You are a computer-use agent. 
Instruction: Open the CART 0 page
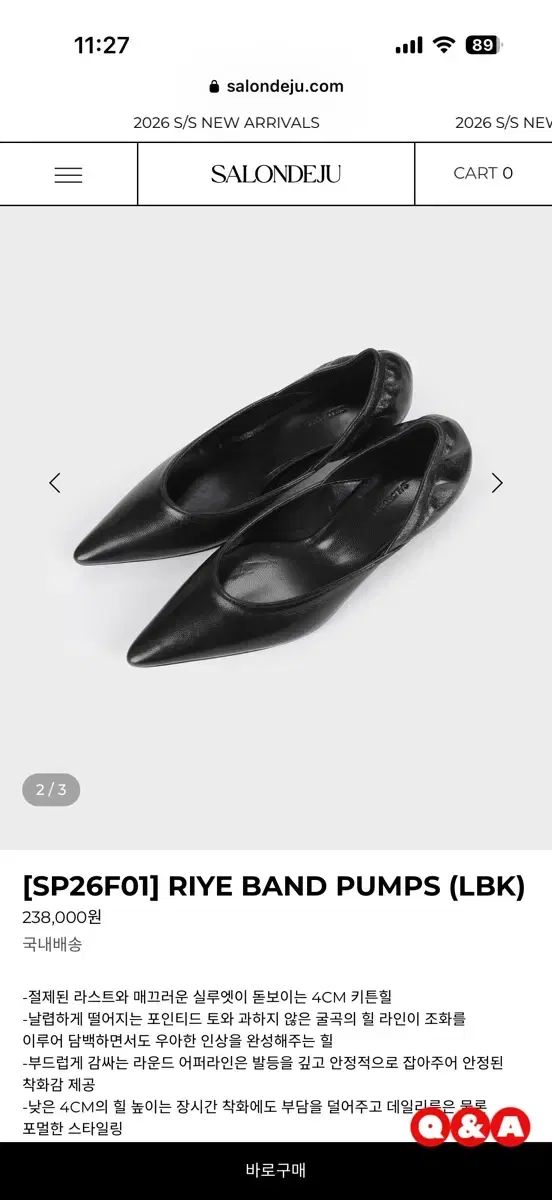tap(483, 173)
